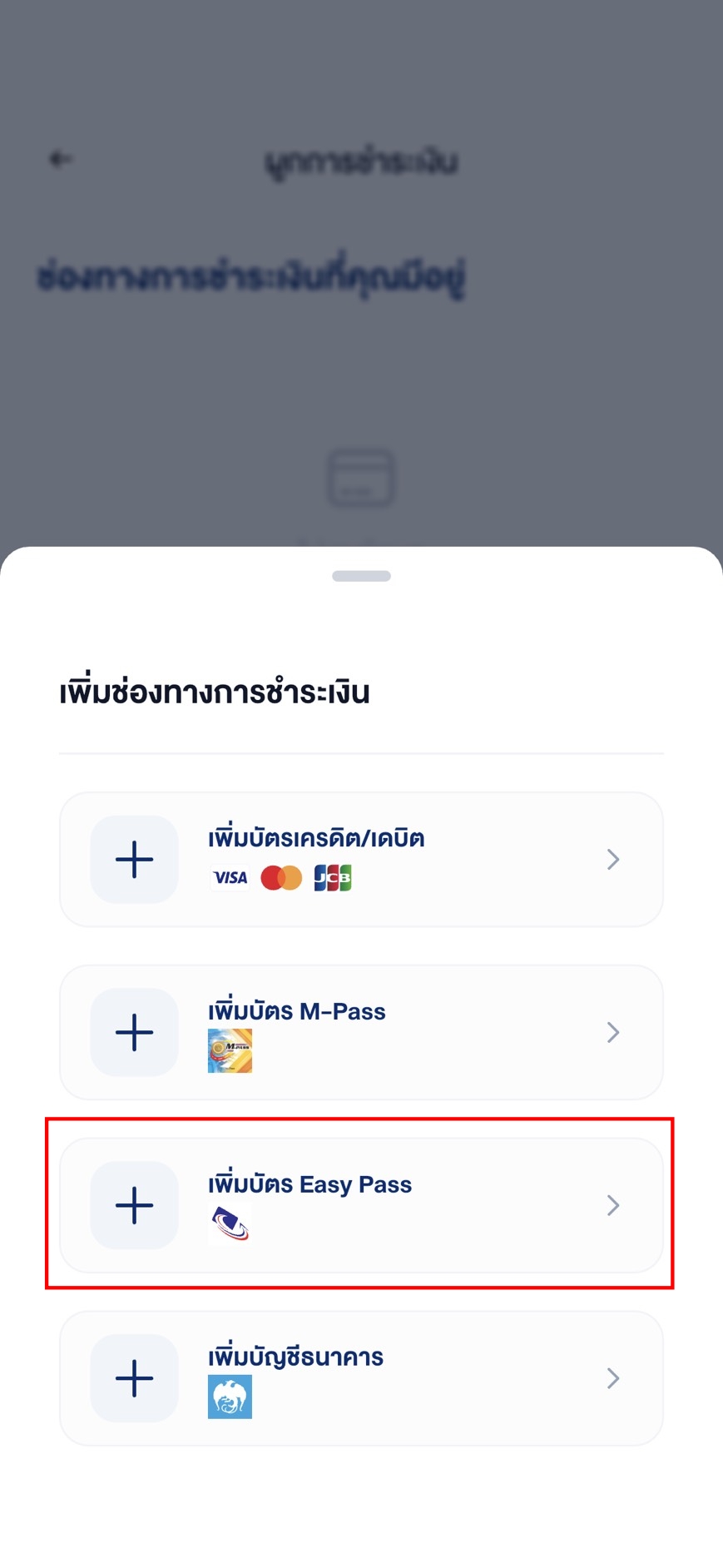Viewport: 723px width, 1568px height.
Task: Tap the plus icon for adding Easy Pass
Action: pyautogui.click(x=134, y=1205)
